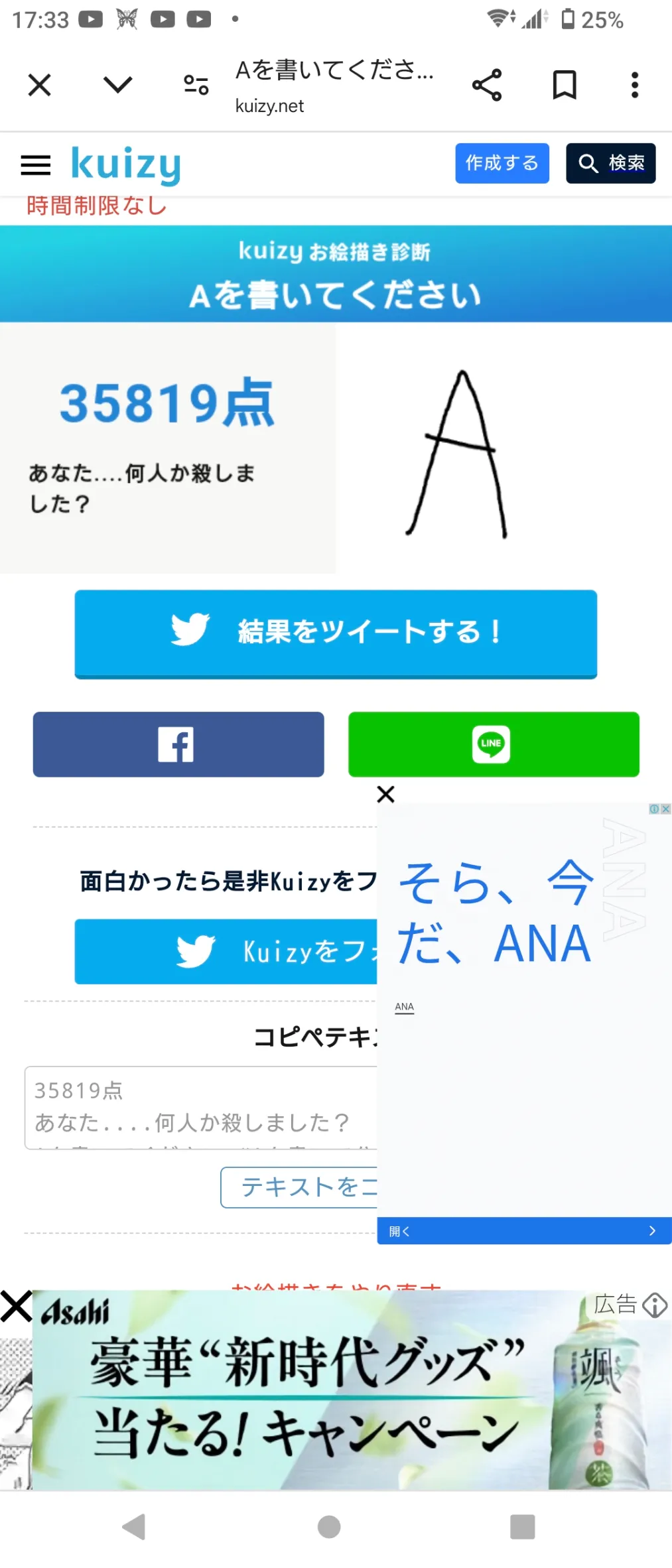The height and width of the screenshot is (1568, 672).
Task: Tweet the result with 結果をツイートする
Action: pos(336,633)
